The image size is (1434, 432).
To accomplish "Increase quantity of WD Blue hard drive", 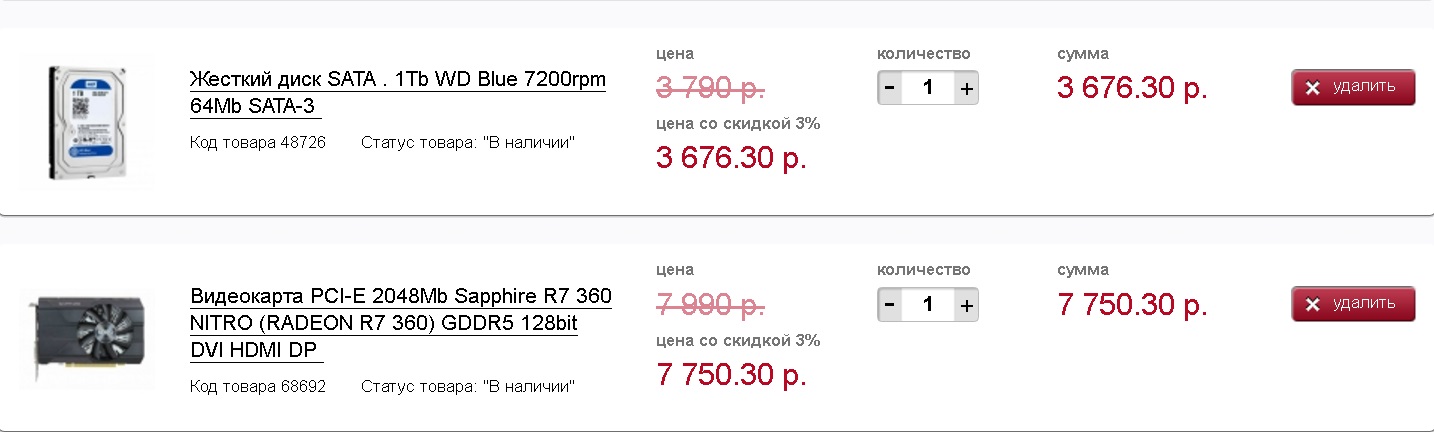I will (966, 88).
